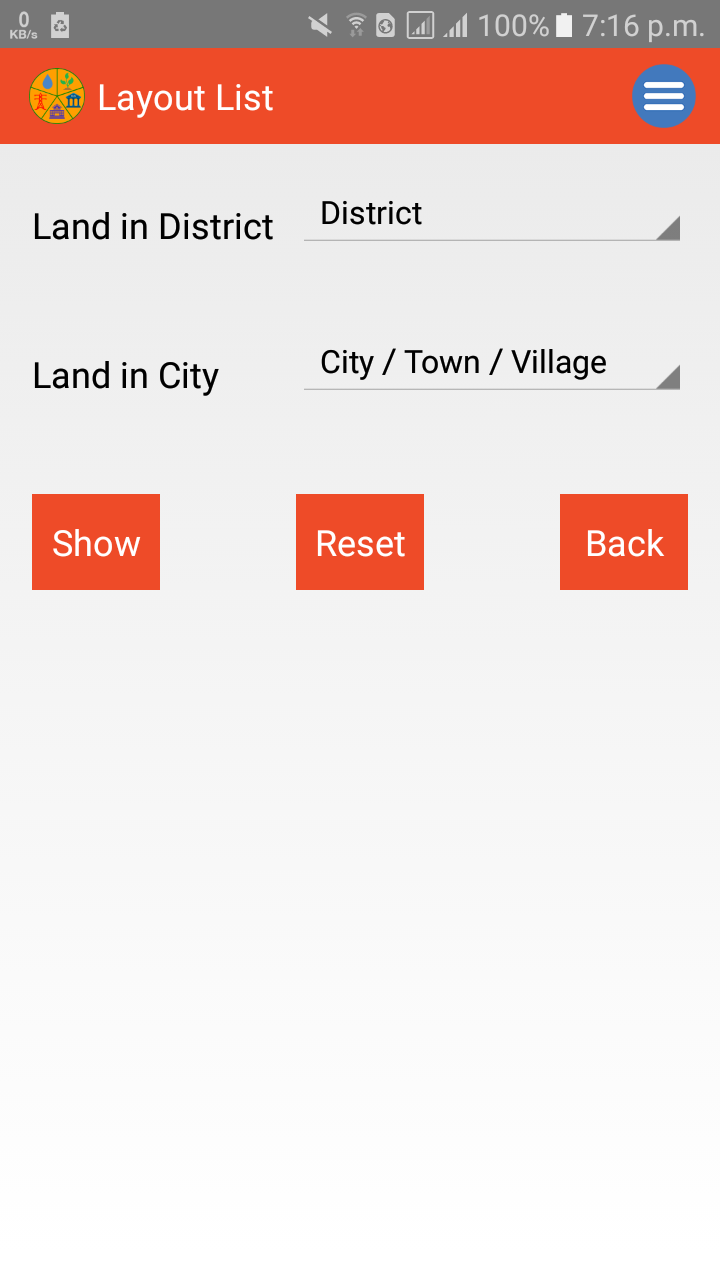The image size is (720, 1280).
Task: Open the hamburger menu button
Action: coord(664,96)
